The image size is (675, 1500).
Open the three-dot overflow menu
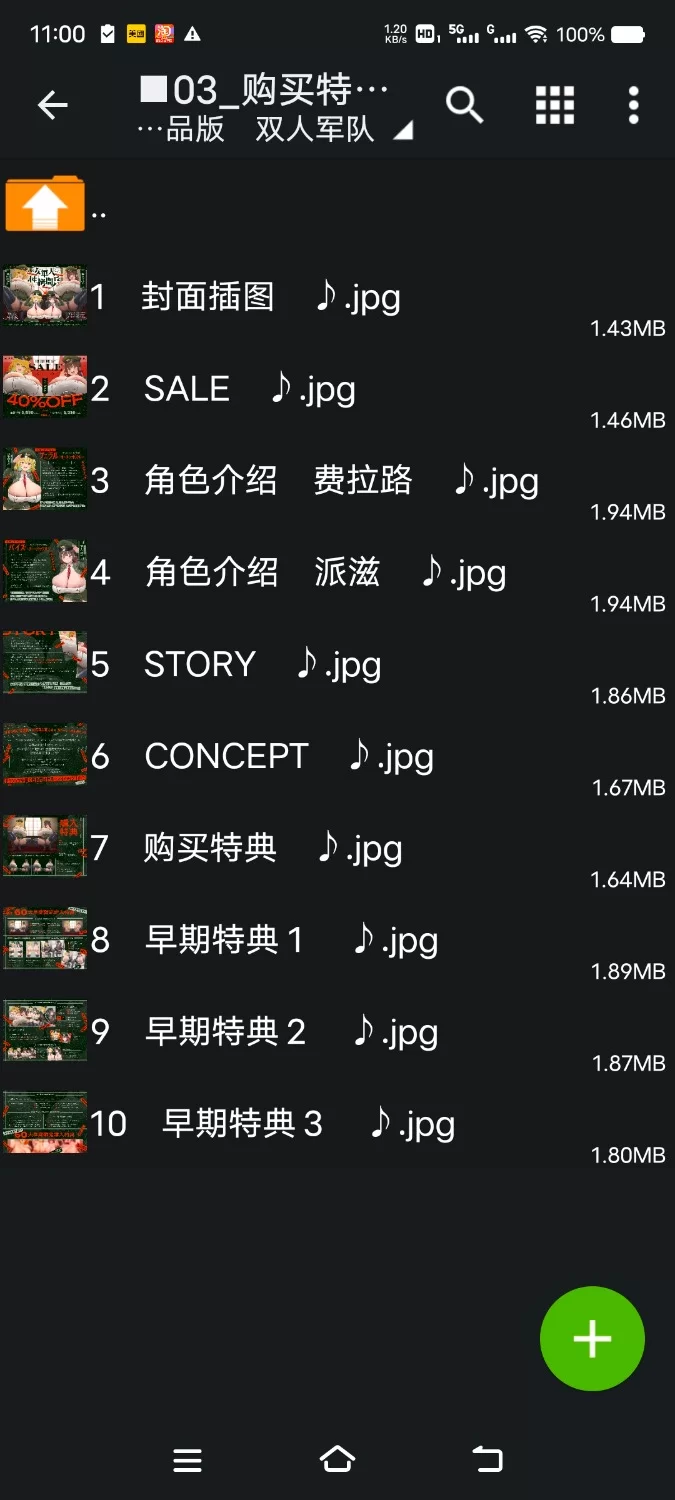pos(633,105)
